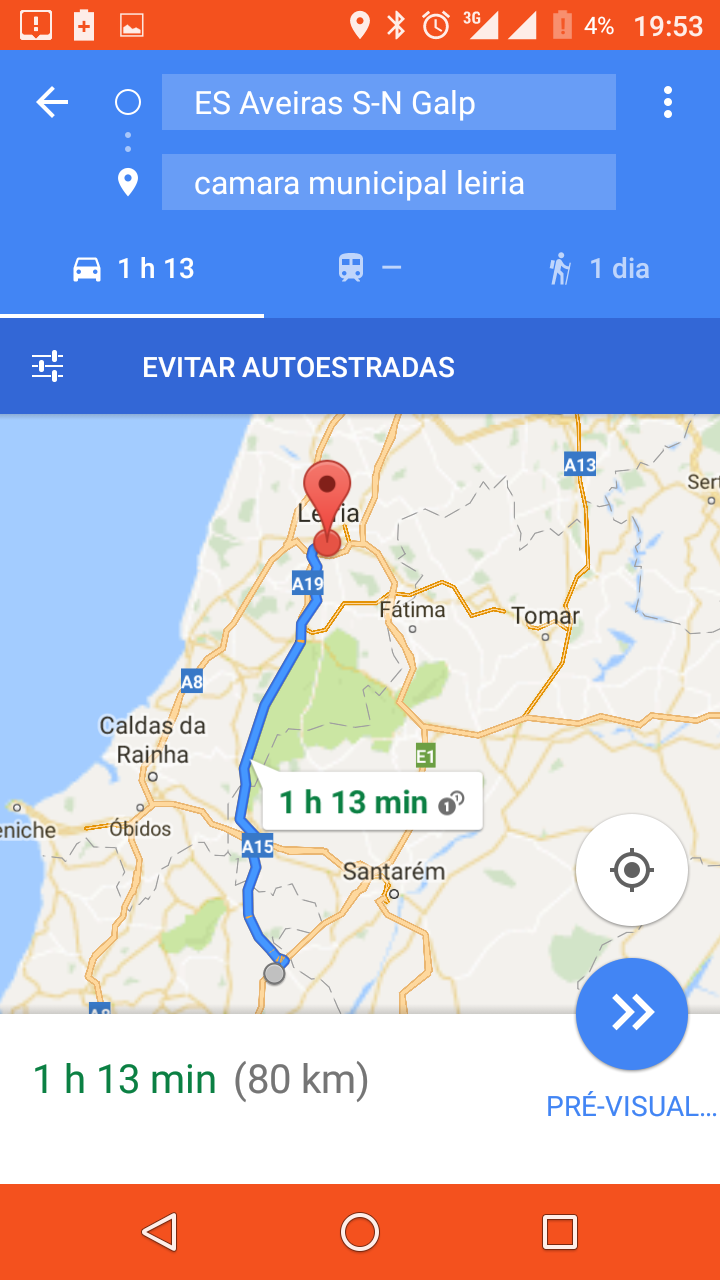Open the recent apps overview
The height and width of the screenshot is (1280, 720).
point(560,1232)
